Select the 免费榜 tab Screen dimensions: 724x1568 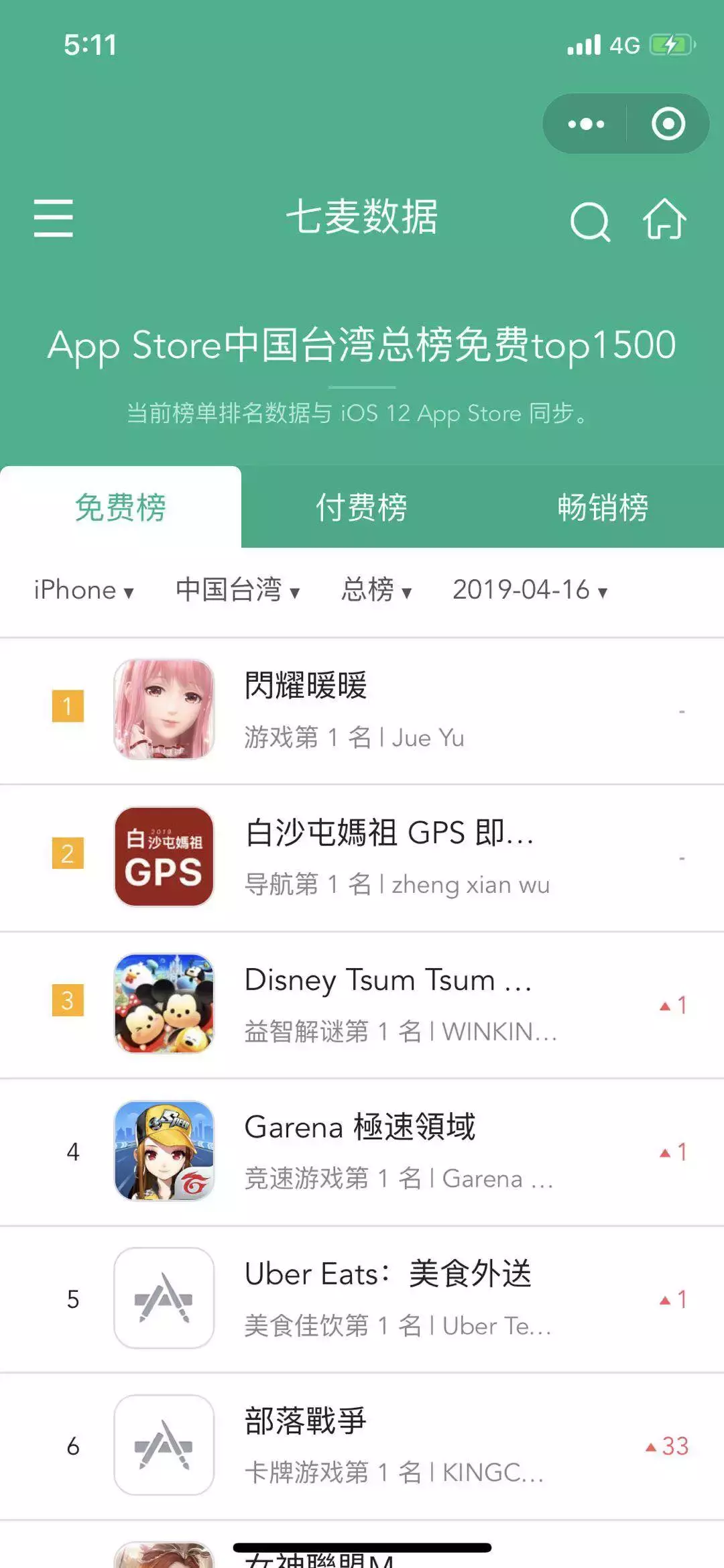tap(121, 507)
